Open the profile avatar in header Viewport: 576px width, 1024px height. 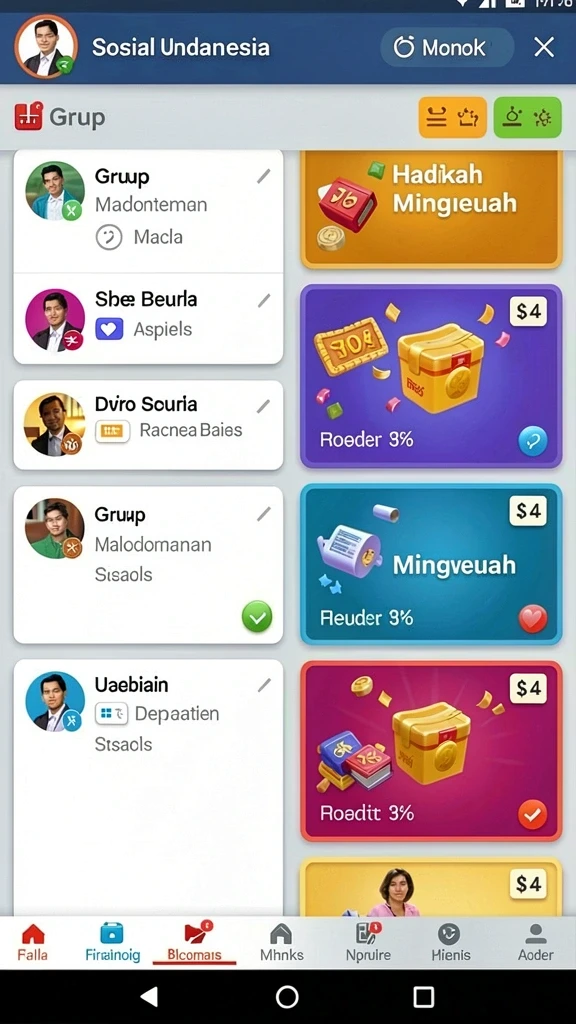46,47
